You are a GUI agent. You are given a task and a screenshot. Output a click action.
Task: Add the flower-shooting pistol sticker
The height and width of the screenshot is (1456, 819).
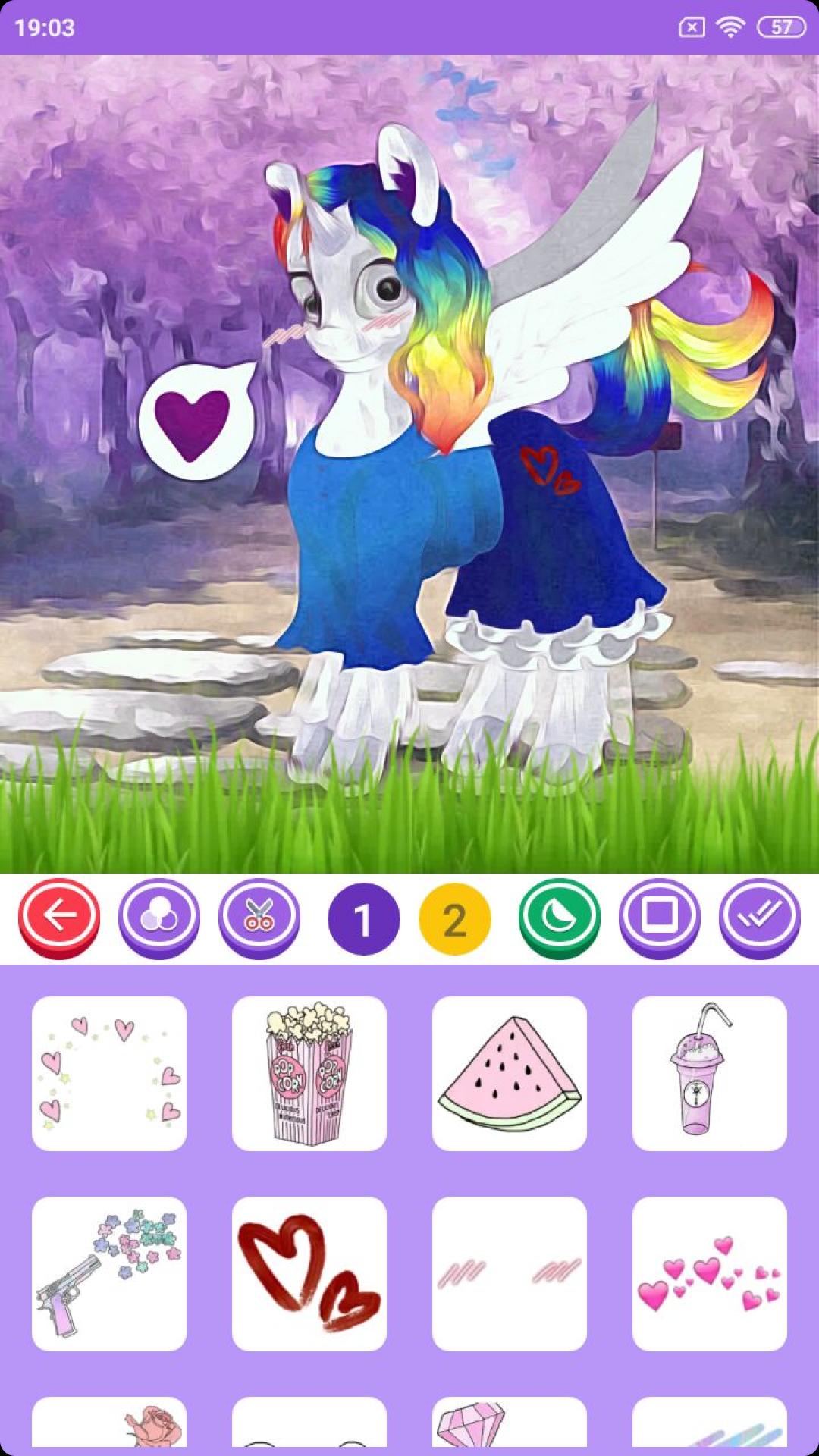(x=109, y=1274)
